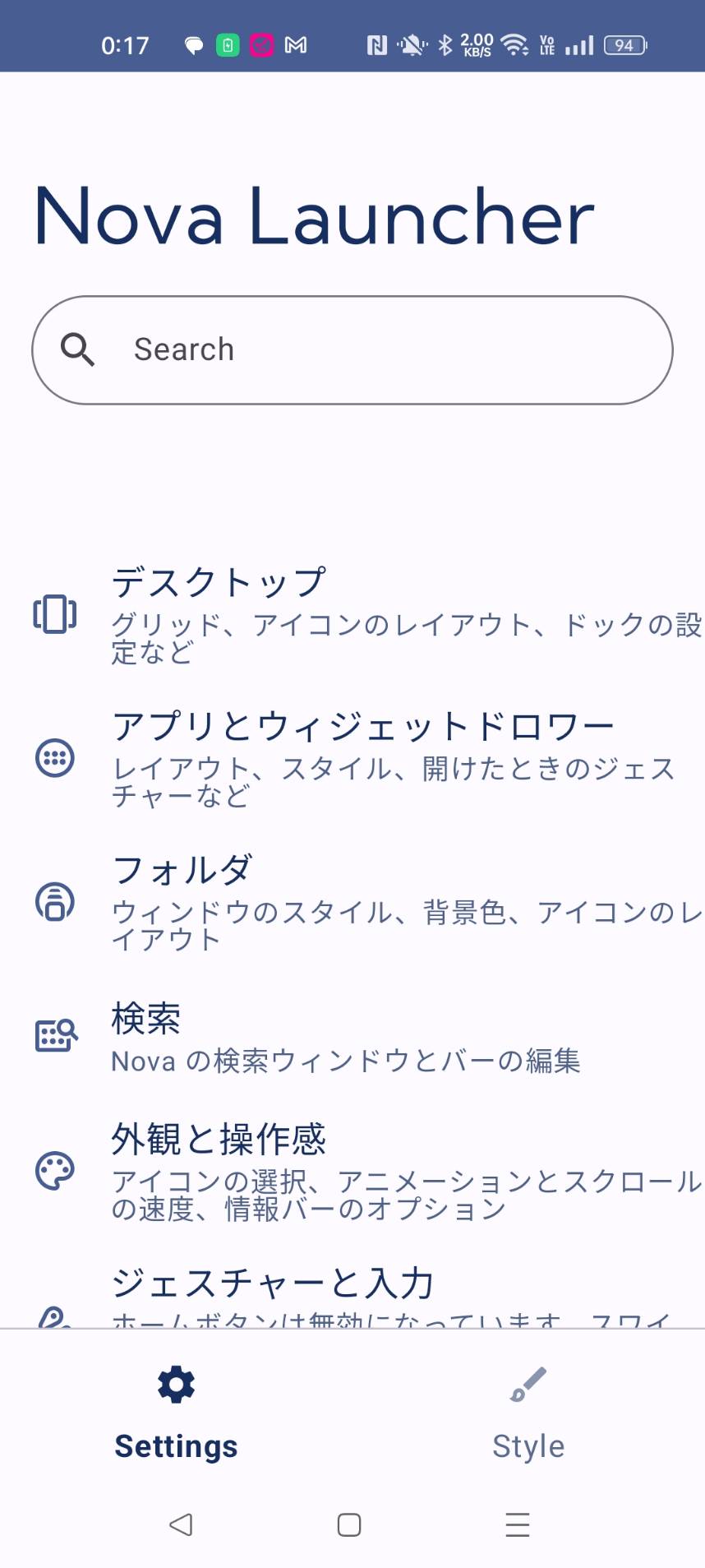Return to the home screen
705x1568 pixels.
coord(349,1524)
